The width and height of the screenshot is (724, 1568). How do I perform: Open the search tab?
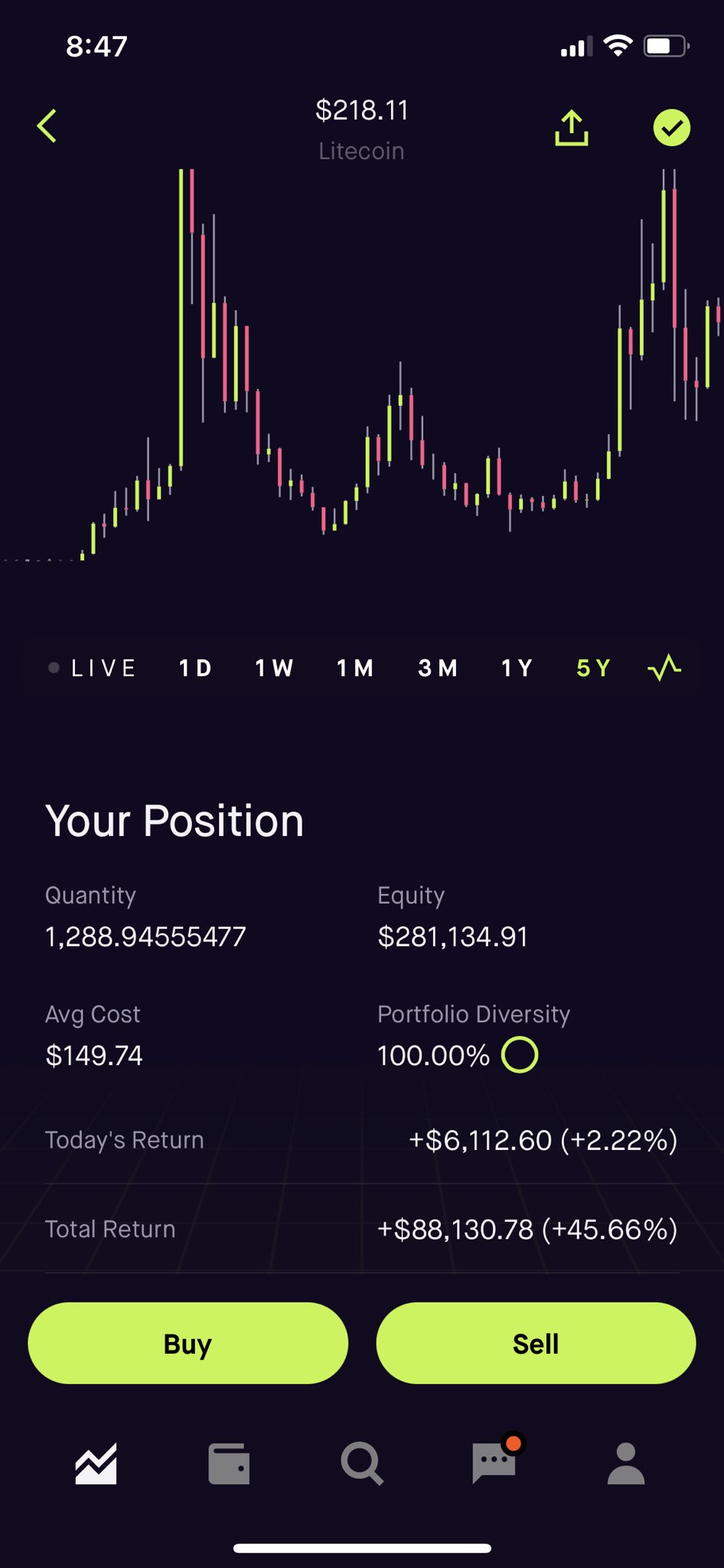click(361, 1464)
